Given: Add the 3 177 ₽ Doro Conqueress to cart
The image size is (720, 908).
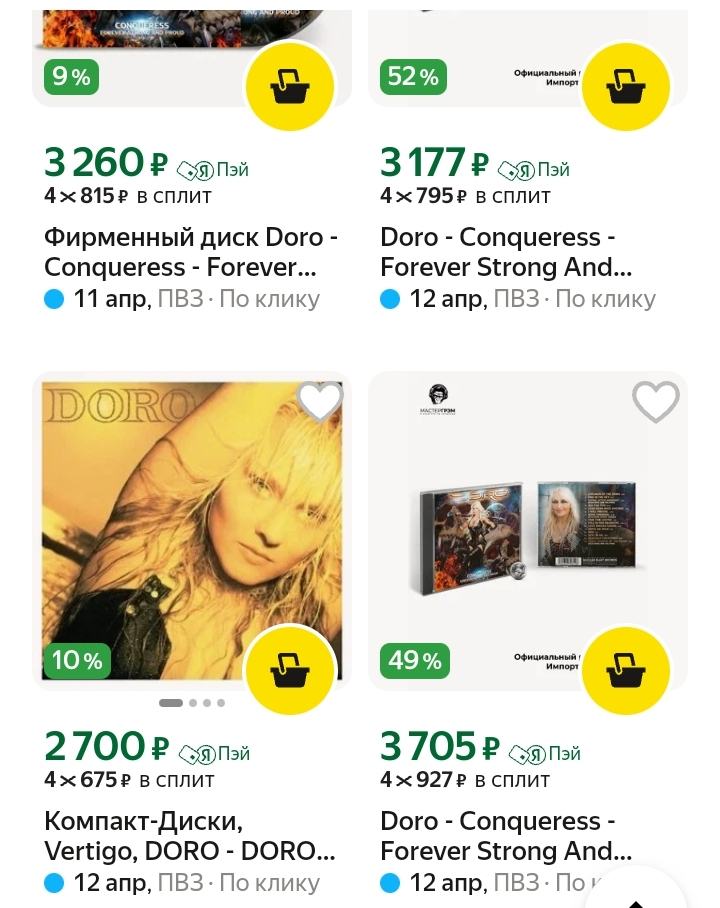Looking at the screenshot, I should [x=626, y=87].
